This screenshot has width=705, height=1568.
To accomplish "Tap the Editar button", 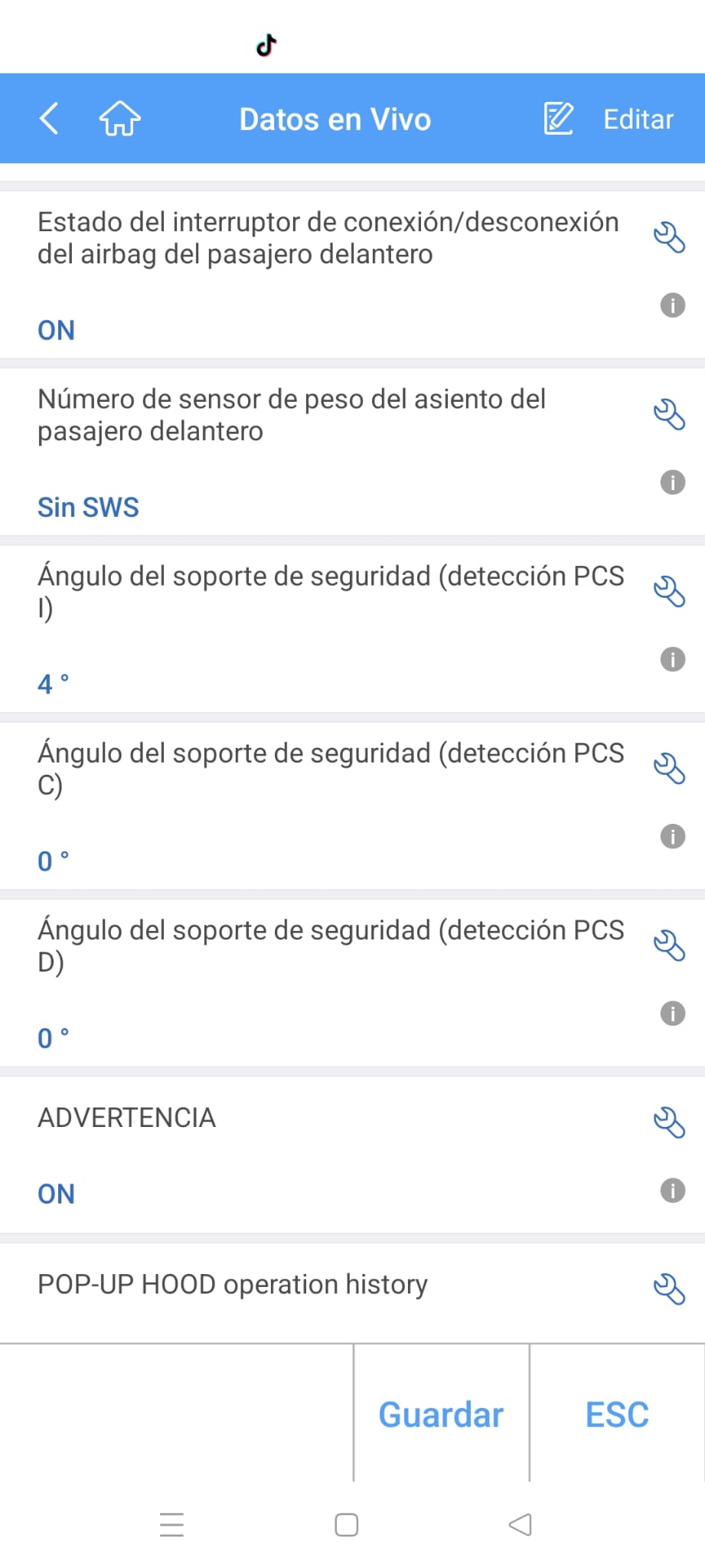I will click(x=609, y=119).
